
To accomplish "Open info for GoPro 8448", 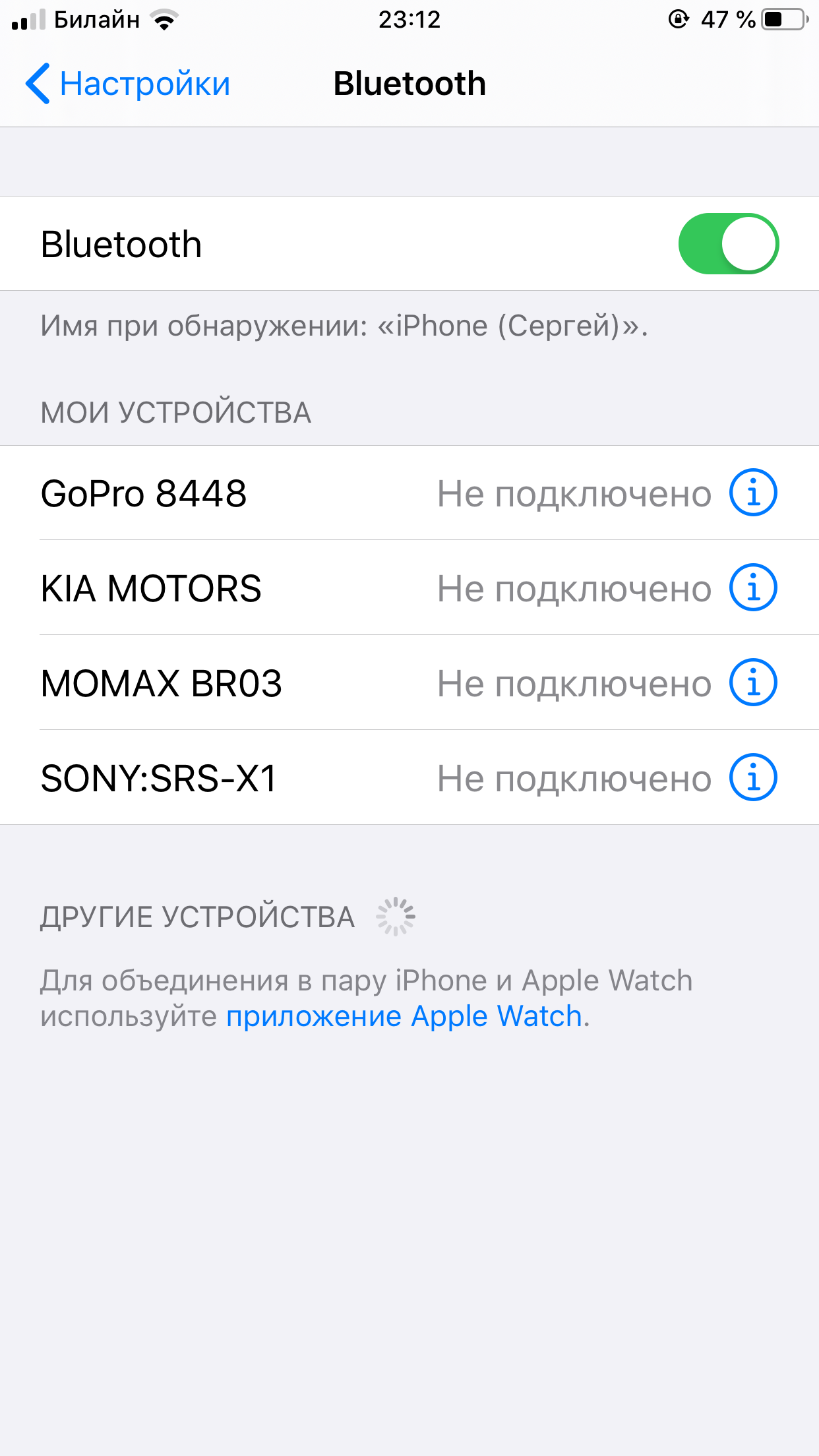I will point(753,493).
